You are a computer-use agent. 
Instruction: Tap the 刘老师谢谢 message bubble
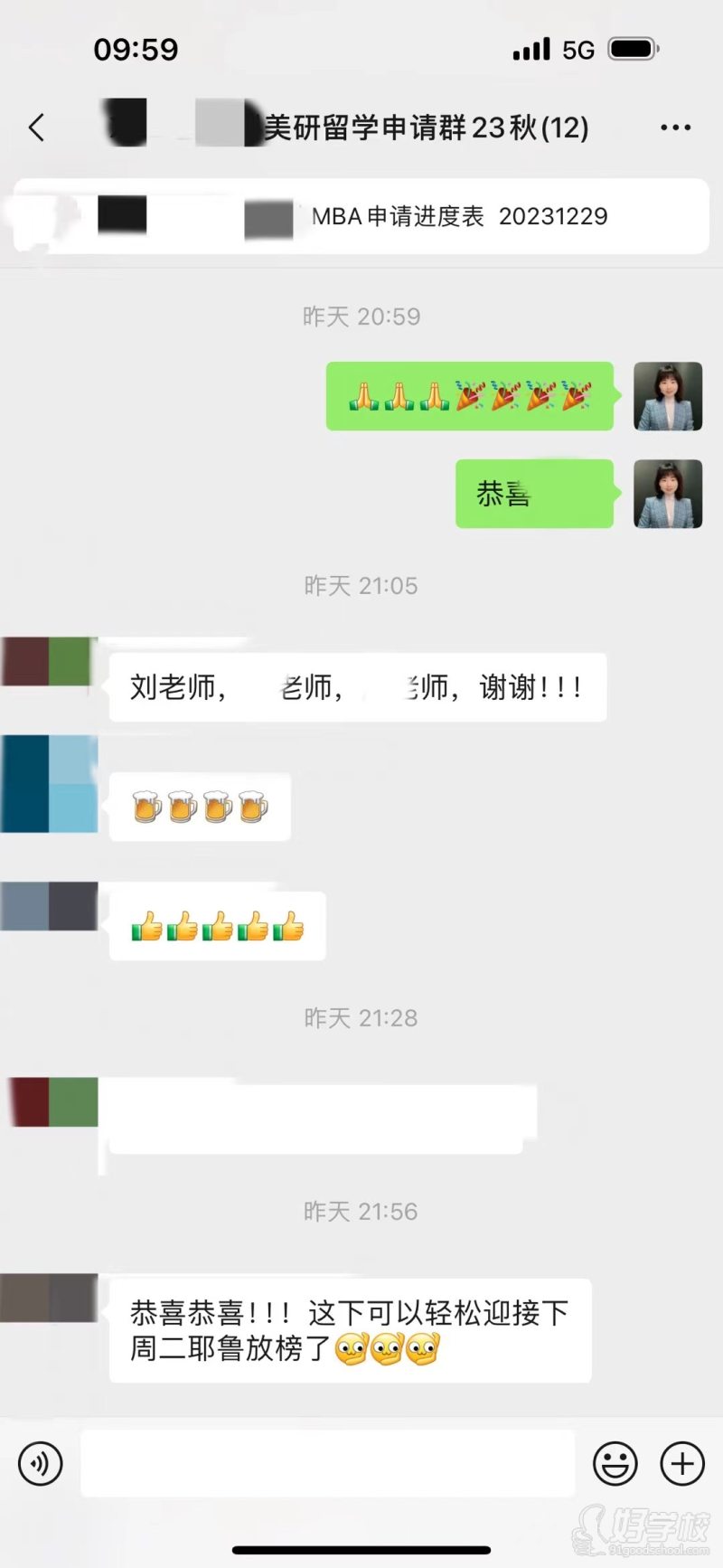tap(357, 685)
